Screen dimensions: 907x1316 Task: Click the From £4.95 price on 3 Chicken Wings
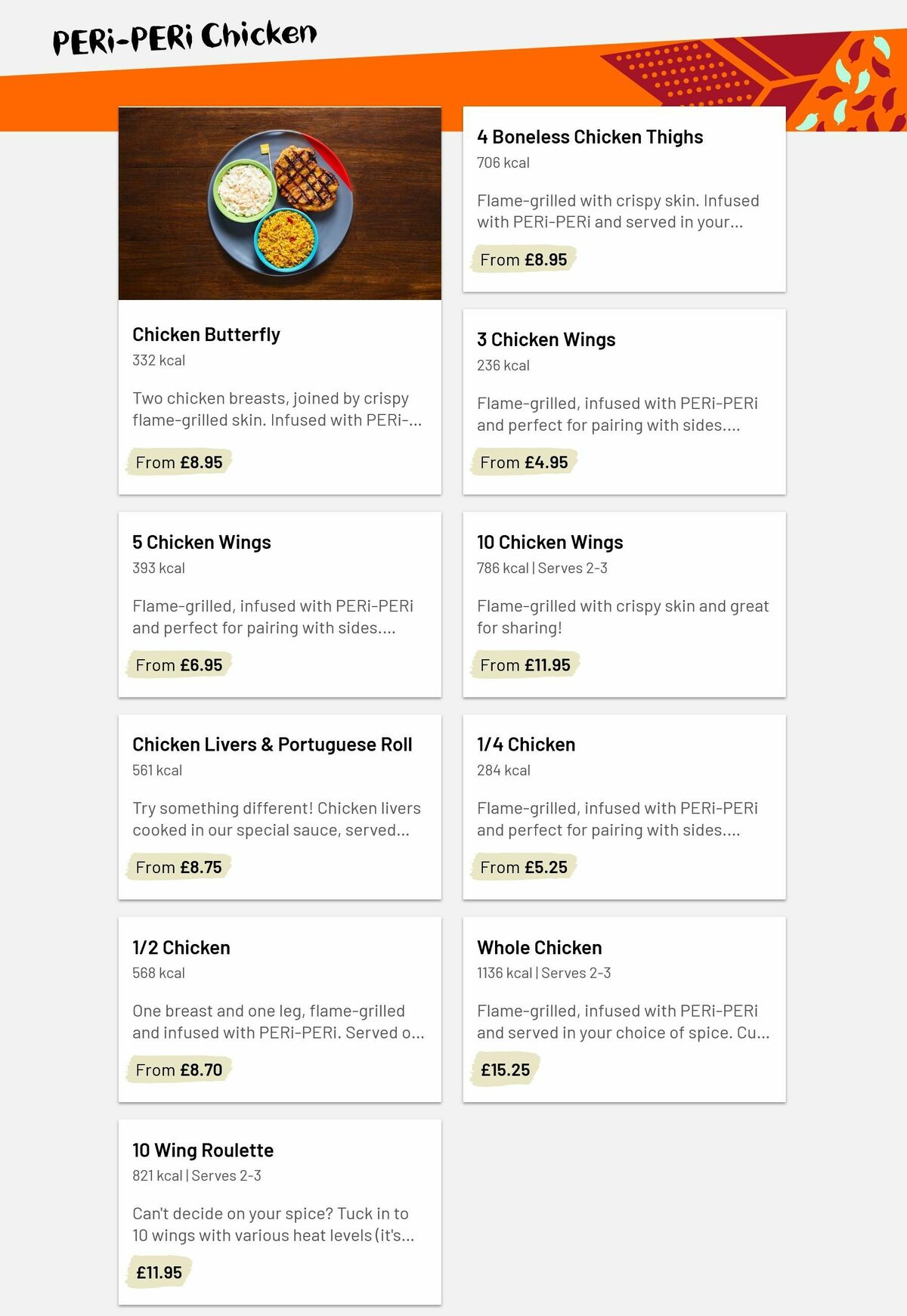524,461
